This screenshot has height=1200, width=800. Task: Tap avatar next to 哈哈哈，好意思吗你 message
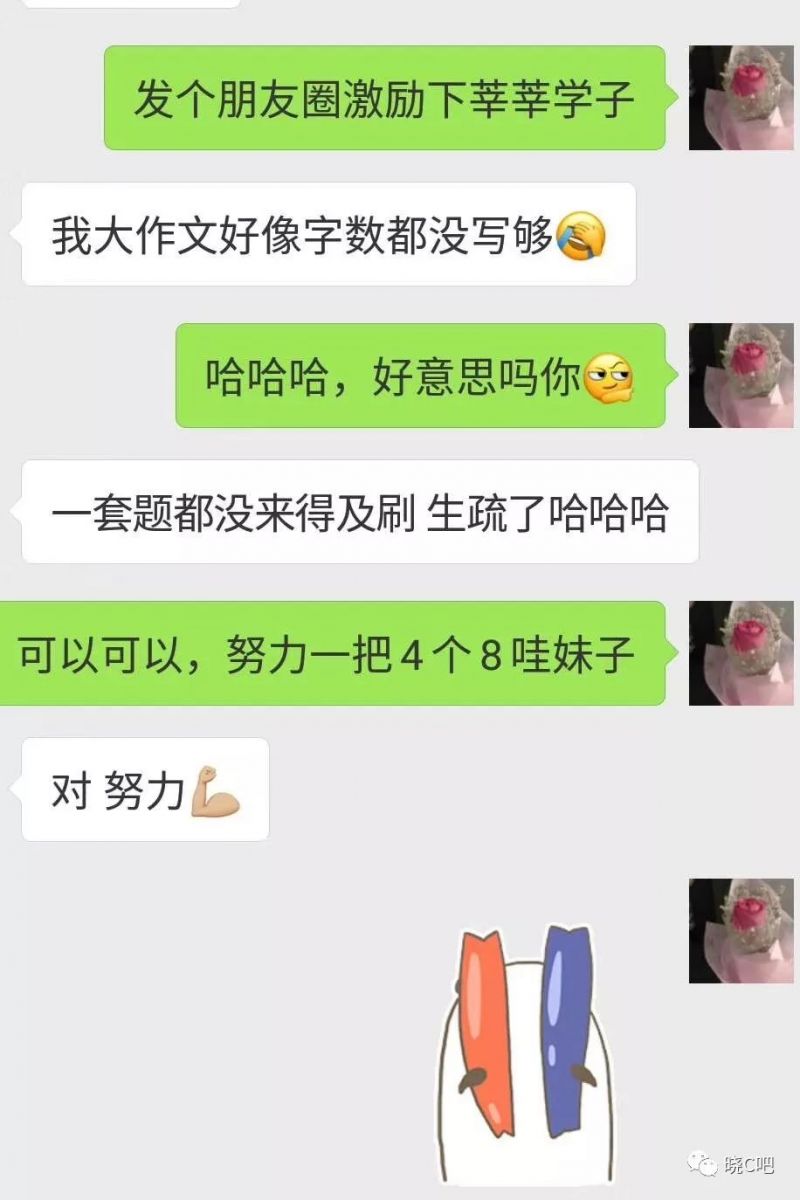(741, 375)
